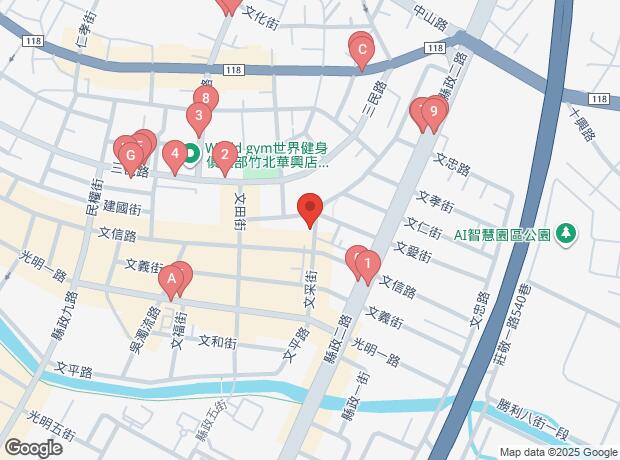Open the map pin numbered 3
This screenshot has width=620, height=460.
pos(198,116)
